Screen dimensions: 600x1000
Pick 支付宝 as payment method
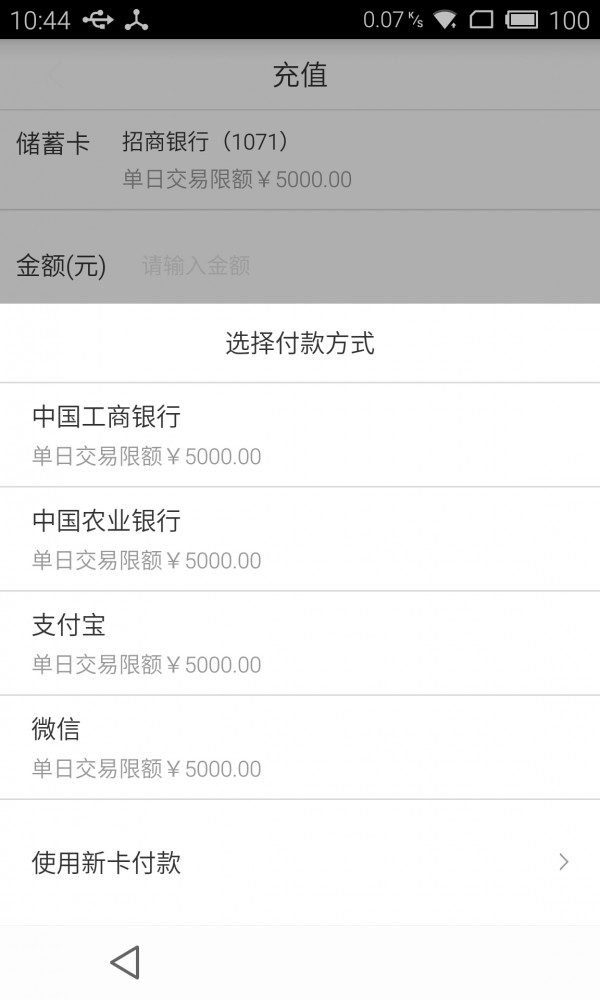[300, 643]
